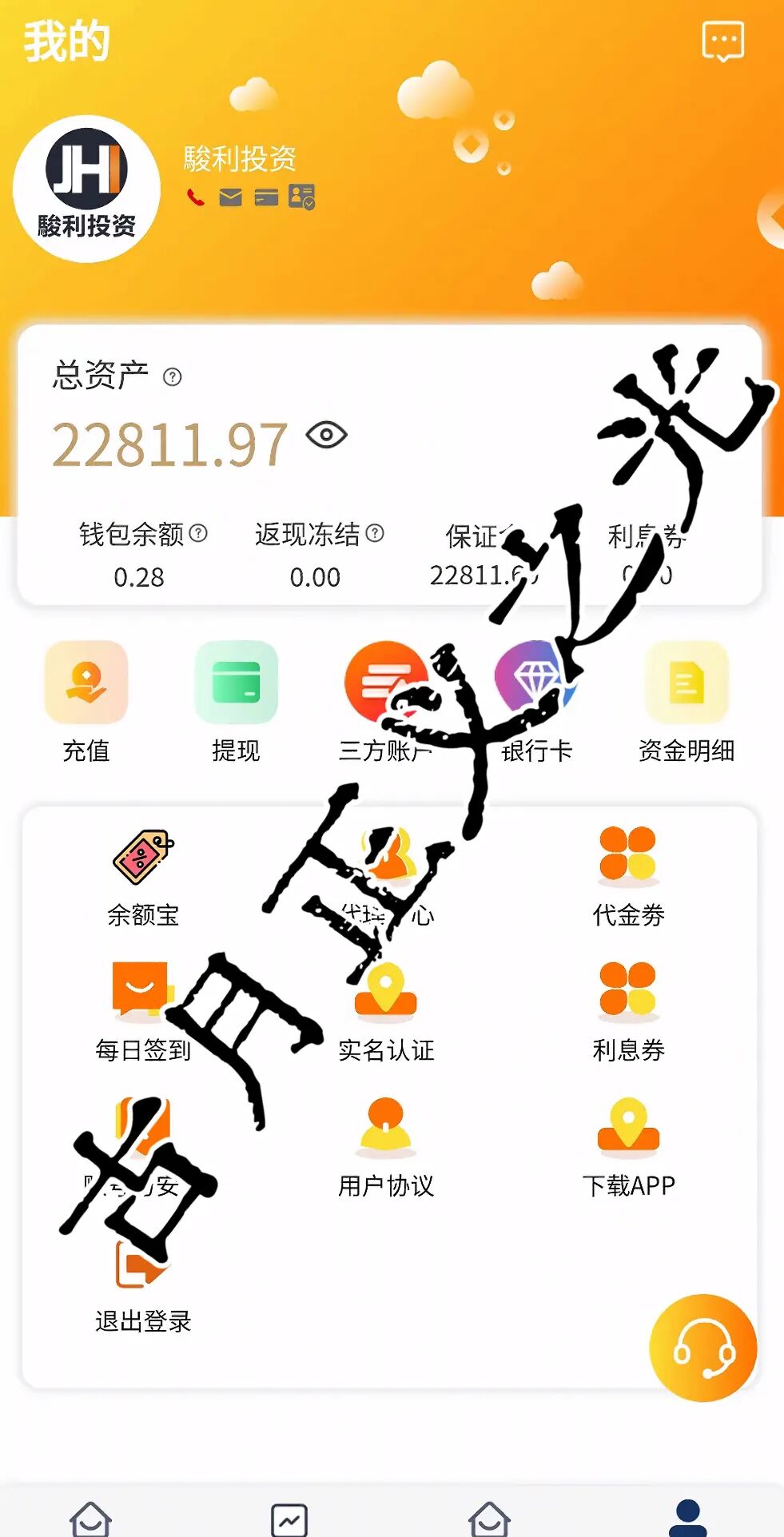Tap the 骏利投资 profile avatar
Image resolution: width=784 pixels, height=1537 pixels.
(x=86, y=189)
